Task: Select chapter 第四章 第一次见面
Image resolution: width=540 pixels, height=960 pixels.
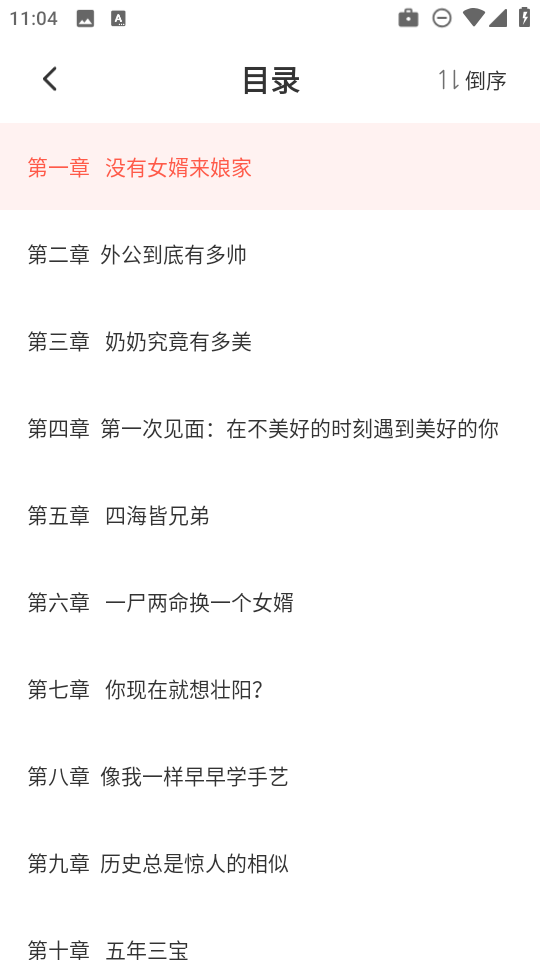Action: click(270, 428)
